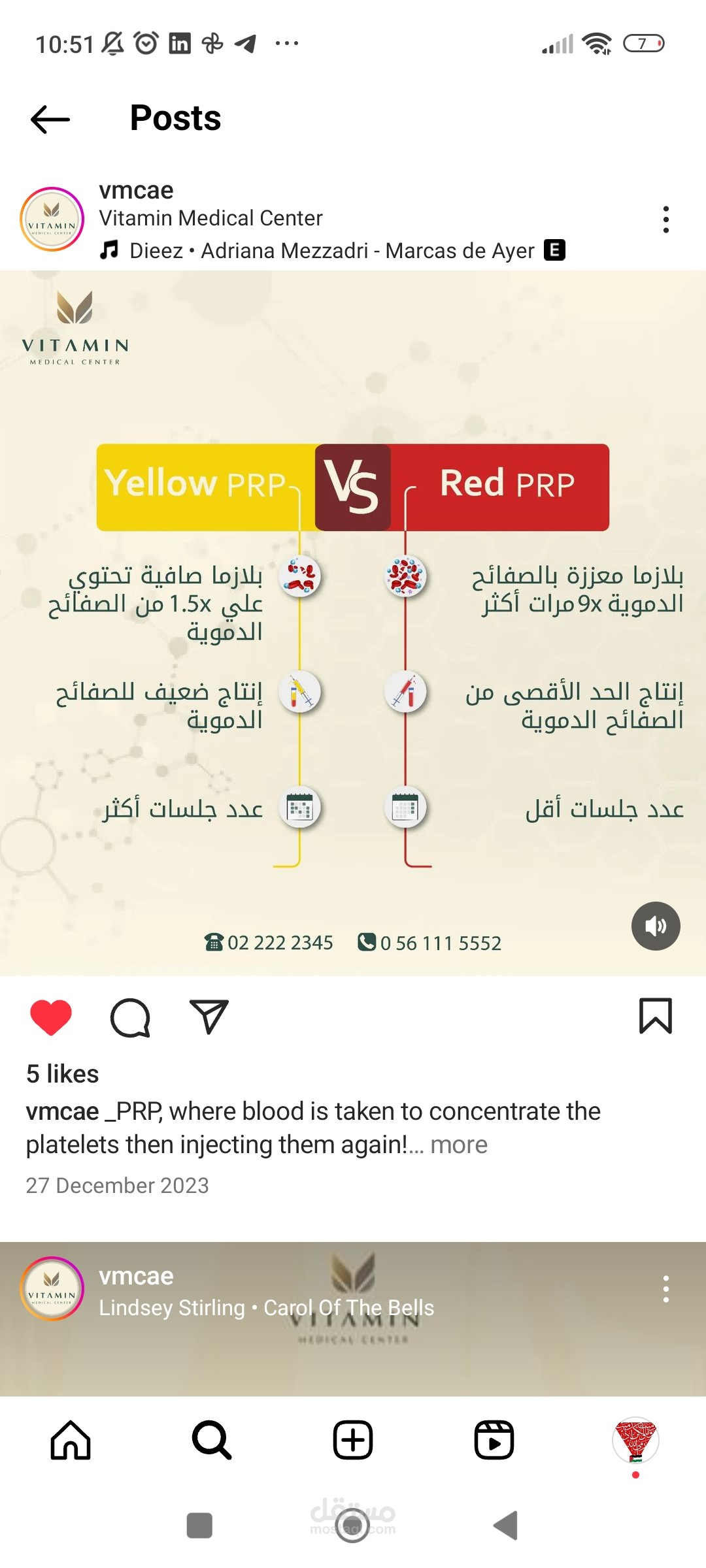Go back from the Posts screen
This screenshot has height=1568, width=706.
click(50, 119)
